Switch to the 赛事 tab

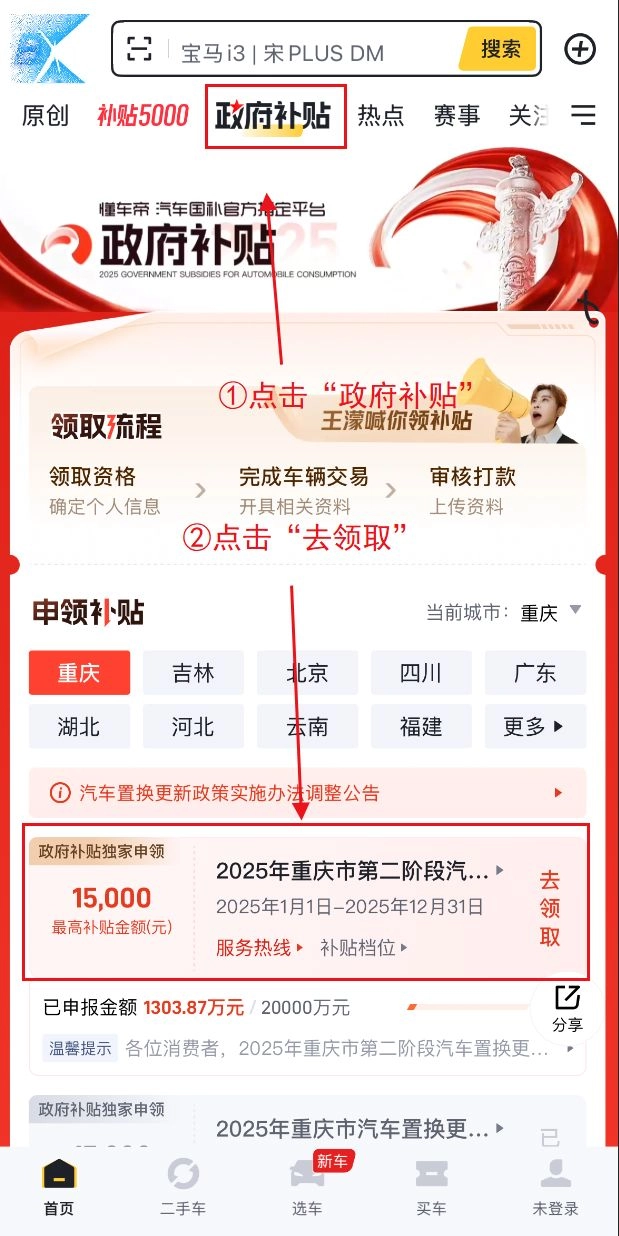[457, 116]
